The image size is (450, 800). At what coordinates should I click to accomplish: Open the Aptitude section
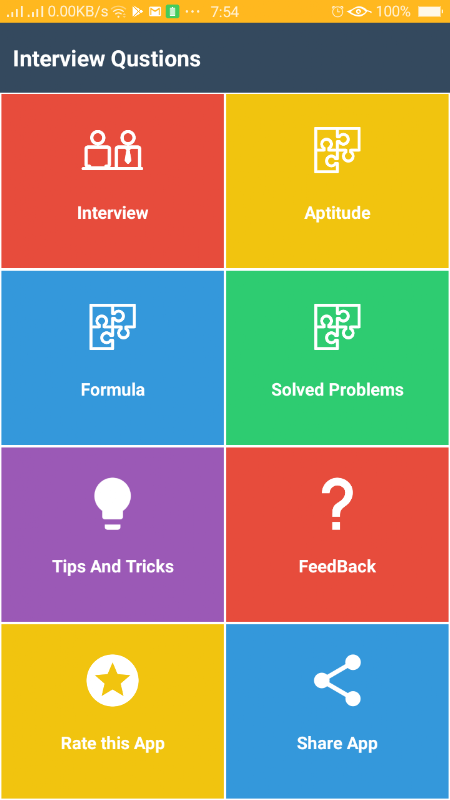337,181
